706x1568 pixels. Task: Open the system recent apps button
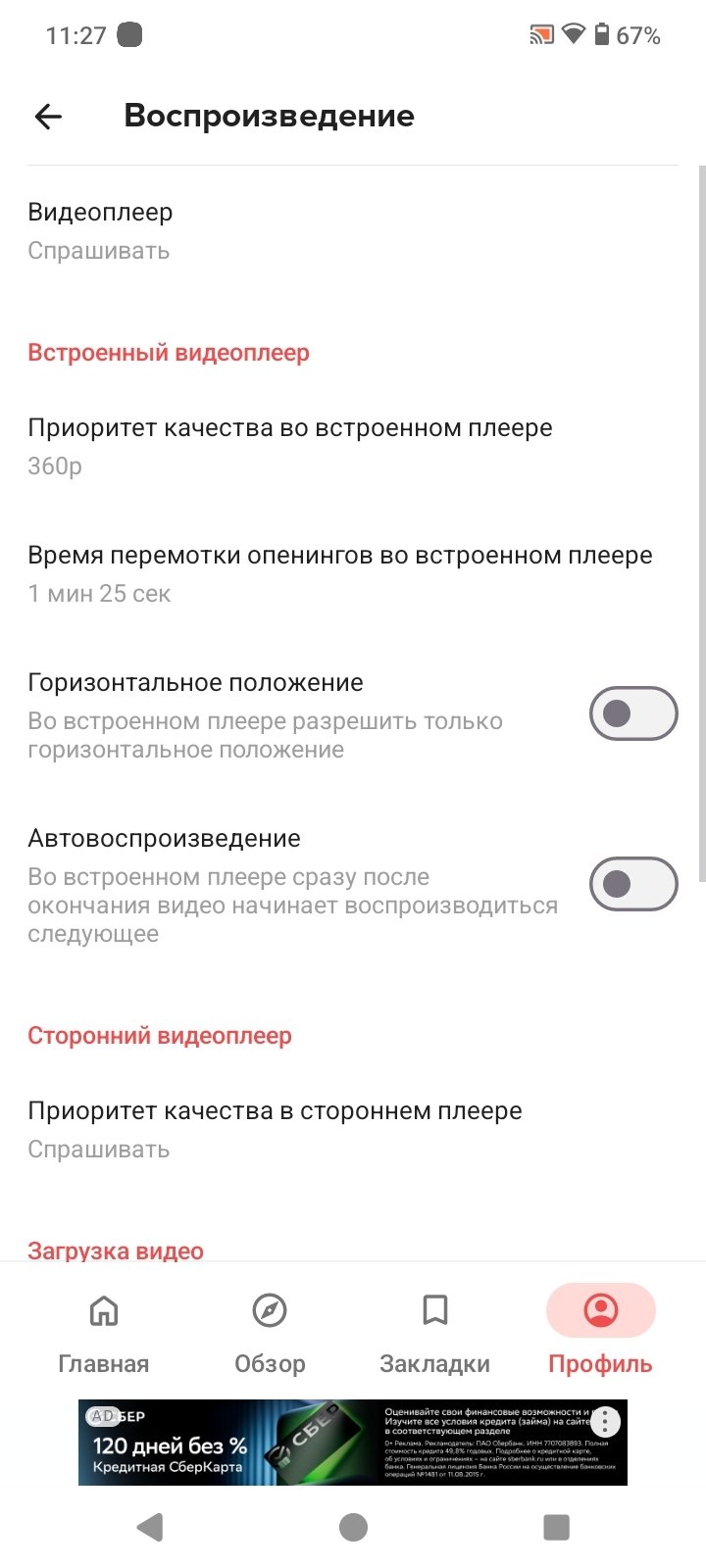556,1527
